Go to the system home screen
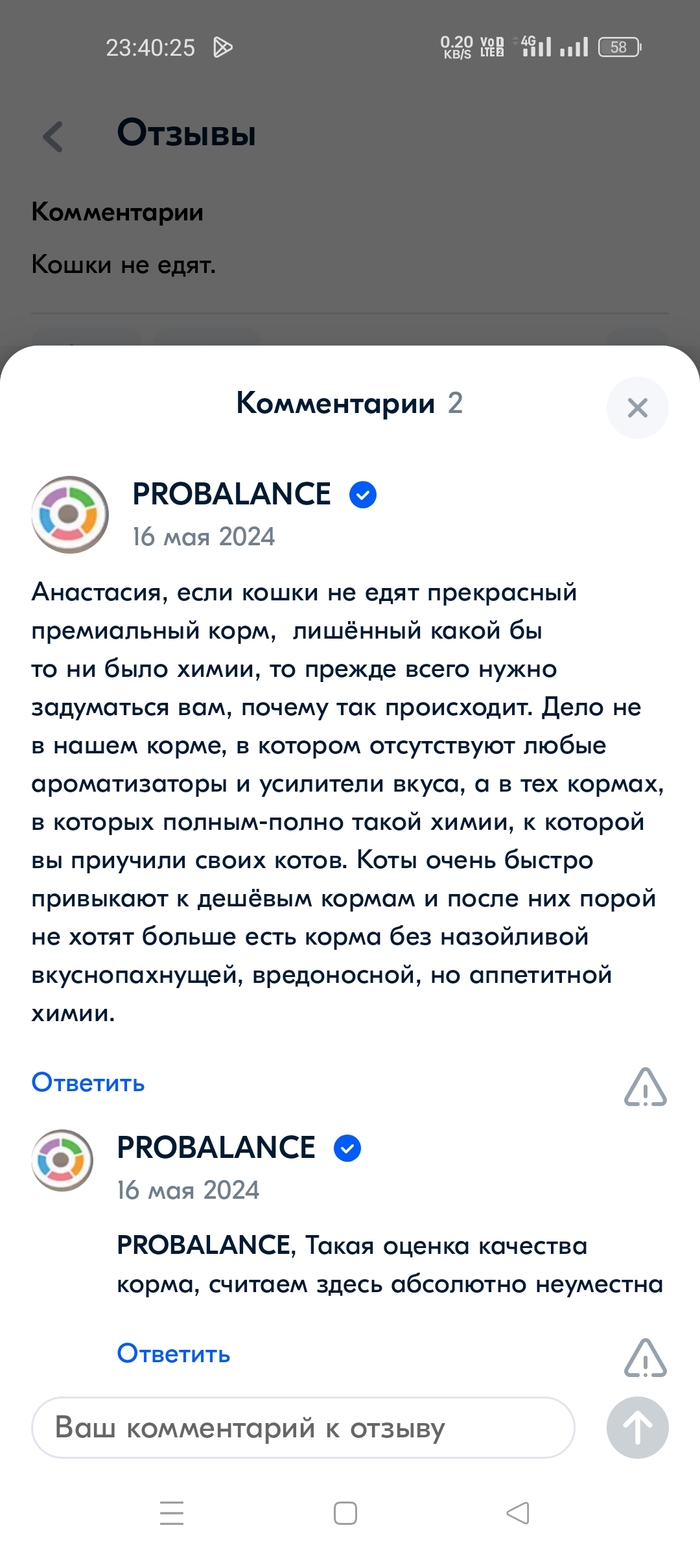Viewport: 700px width, 1556px height. point(345,1513)
